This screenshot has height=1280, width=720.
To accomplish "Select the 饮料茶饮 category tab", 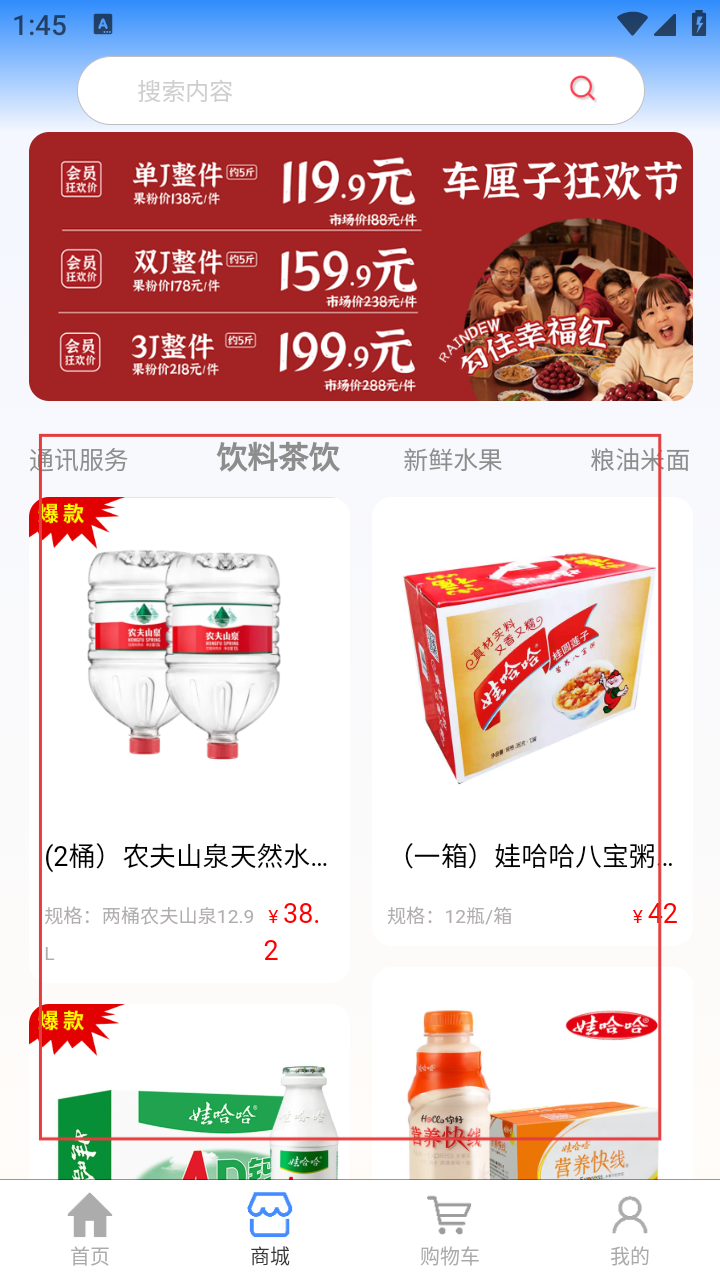I will pyautogui.click(x=278, y=458).
